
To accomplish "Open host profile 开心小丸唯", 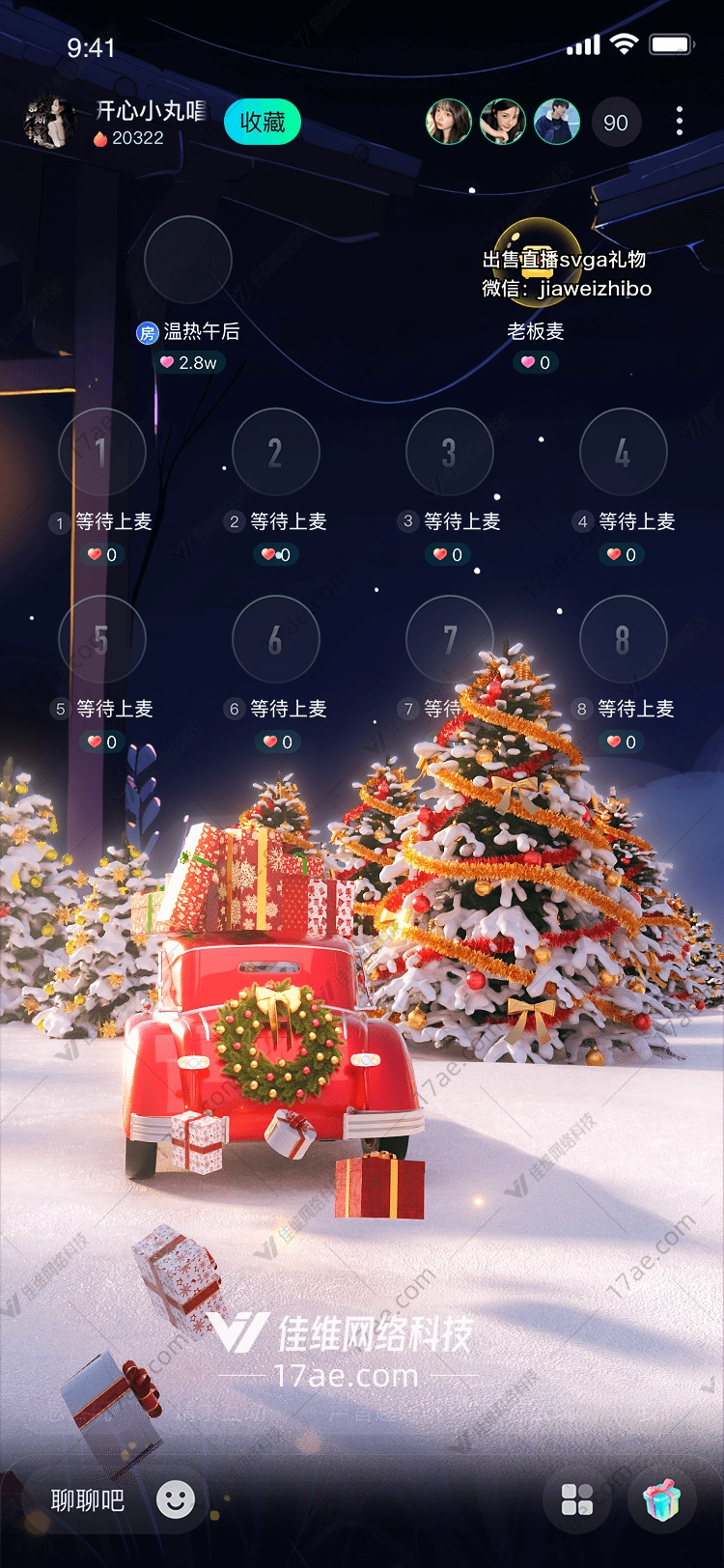I will (x=50, y=123).
